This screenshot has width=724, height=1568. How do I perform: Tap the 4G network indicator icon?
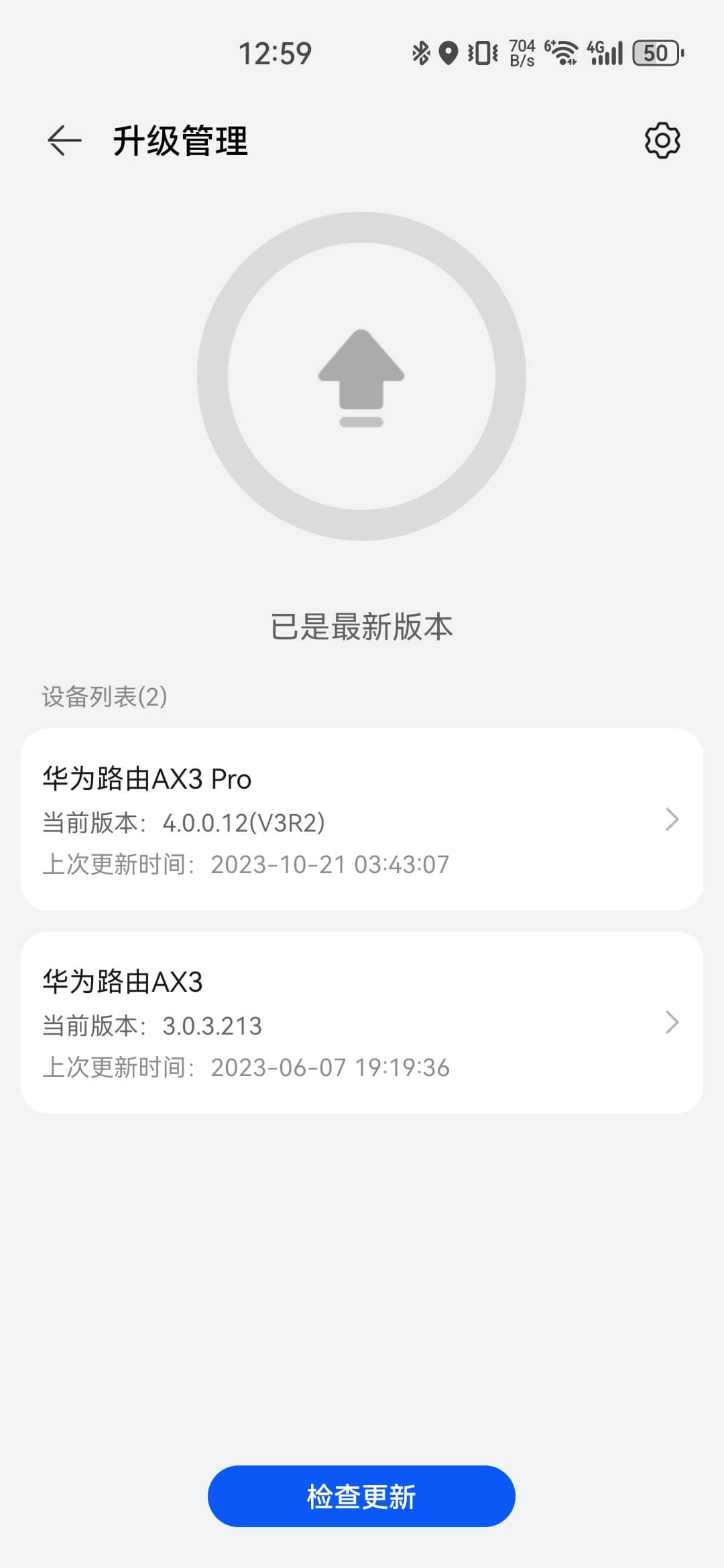pos(595,48)
